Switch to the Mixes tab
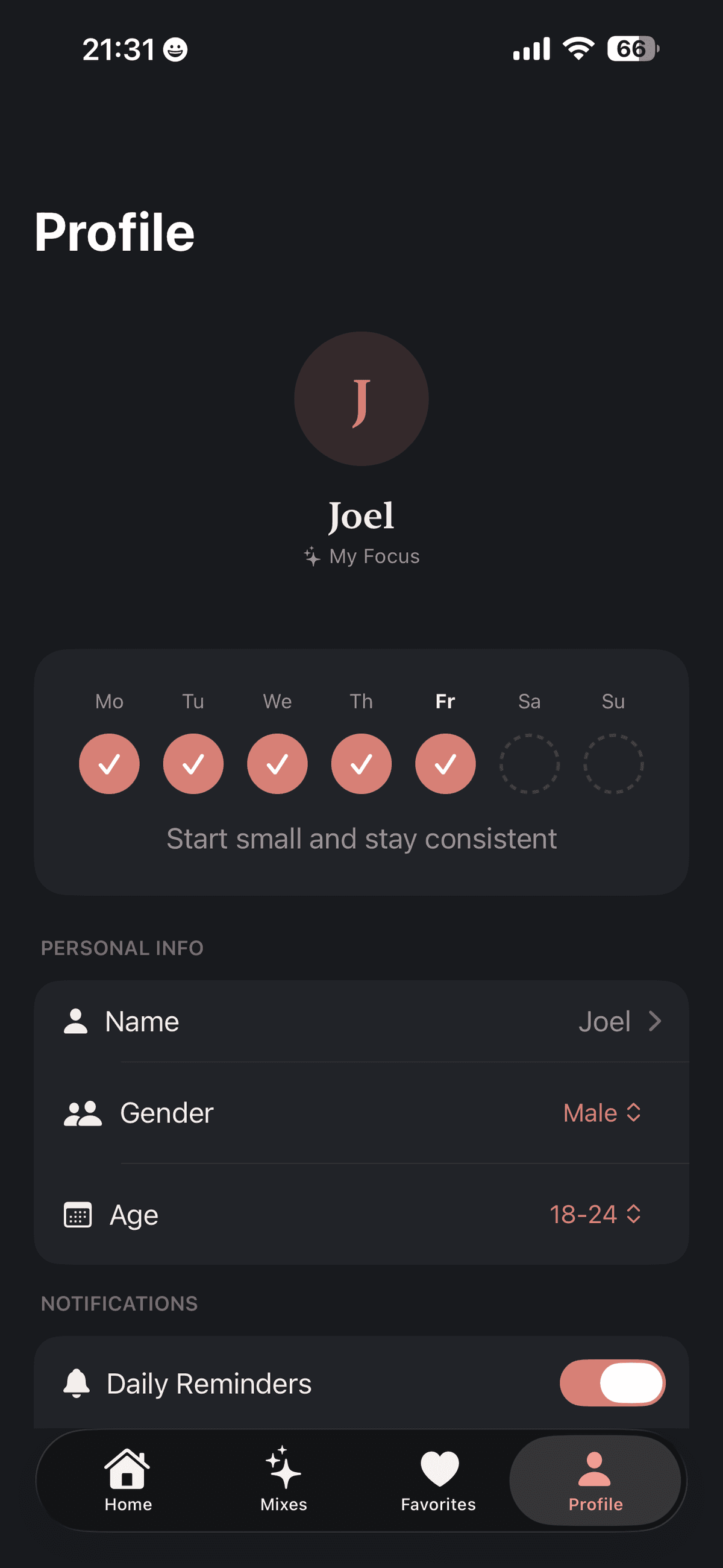Image resolution: width=723 pixels, height=1568 pixels. coord(284,1480)
